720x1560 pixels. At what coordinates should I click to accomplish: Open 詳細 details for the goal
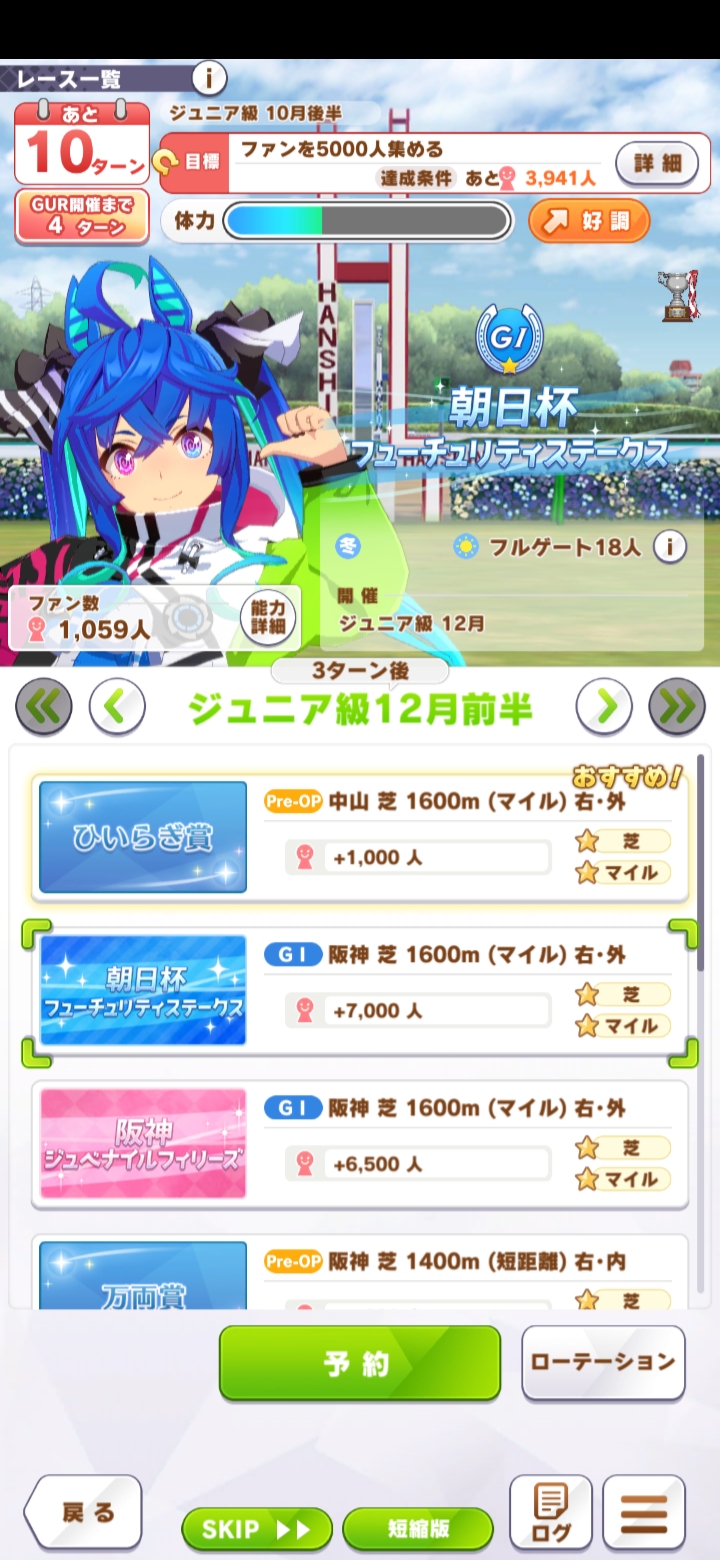(x=656, y=163)
